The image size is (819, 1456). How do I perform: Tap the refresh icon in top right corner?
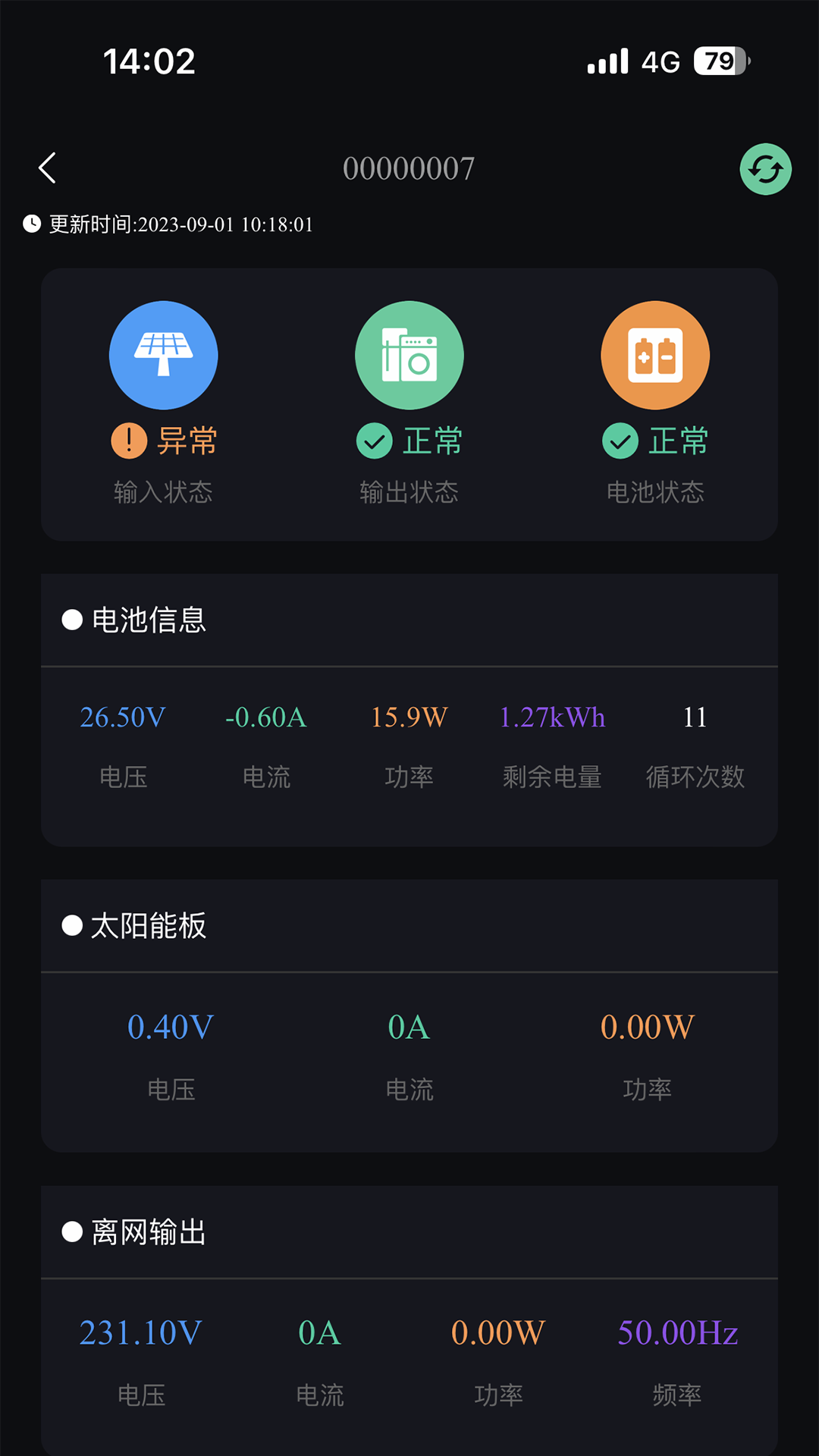click(x=765, y=168)
